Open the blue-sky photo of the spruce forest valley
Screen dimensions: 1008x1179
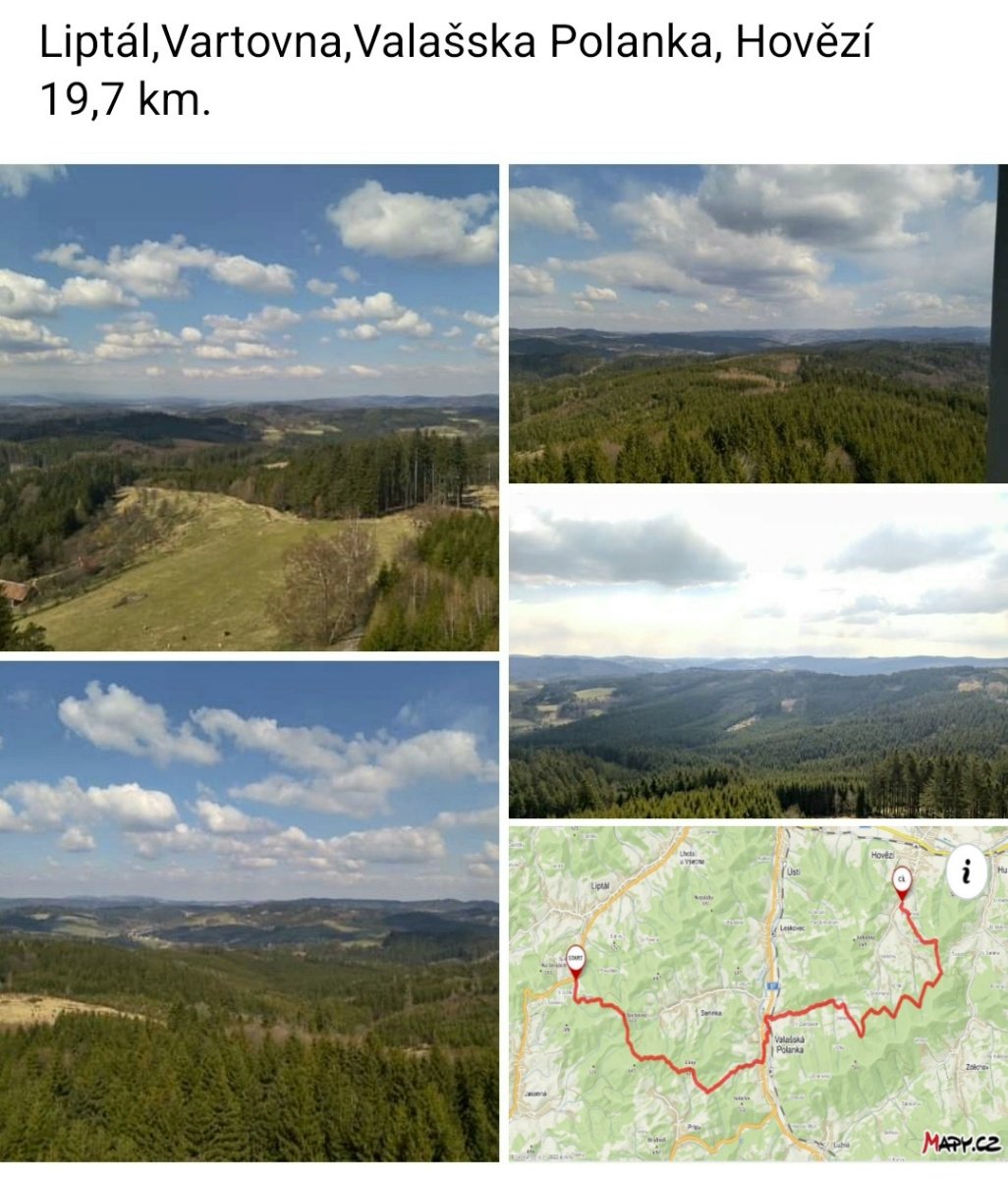[x=249, y=911]
